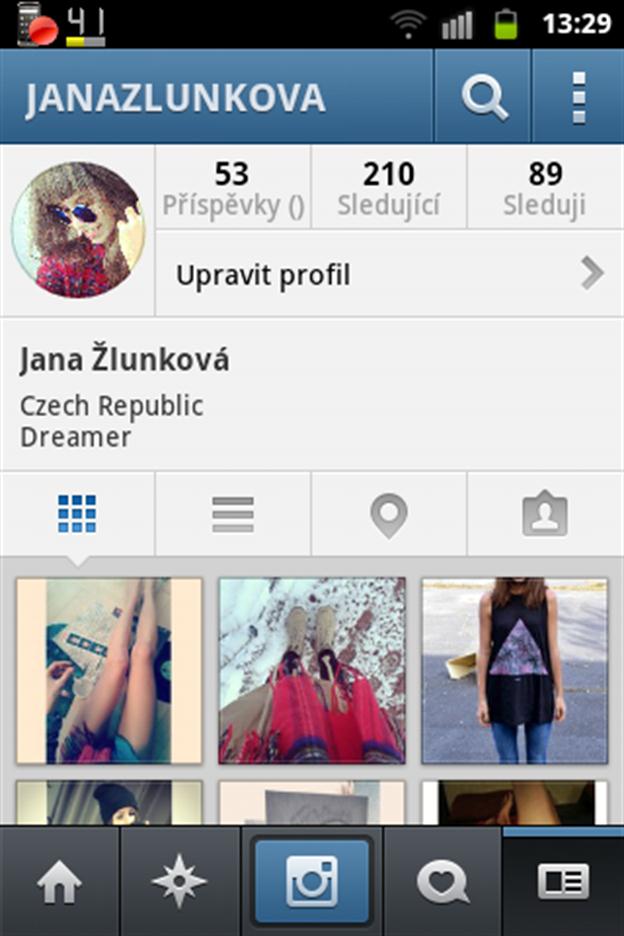This screenshot has width=624, height=936.
Task: Open the photo of shoes in snow
Action: pos(312,671)
